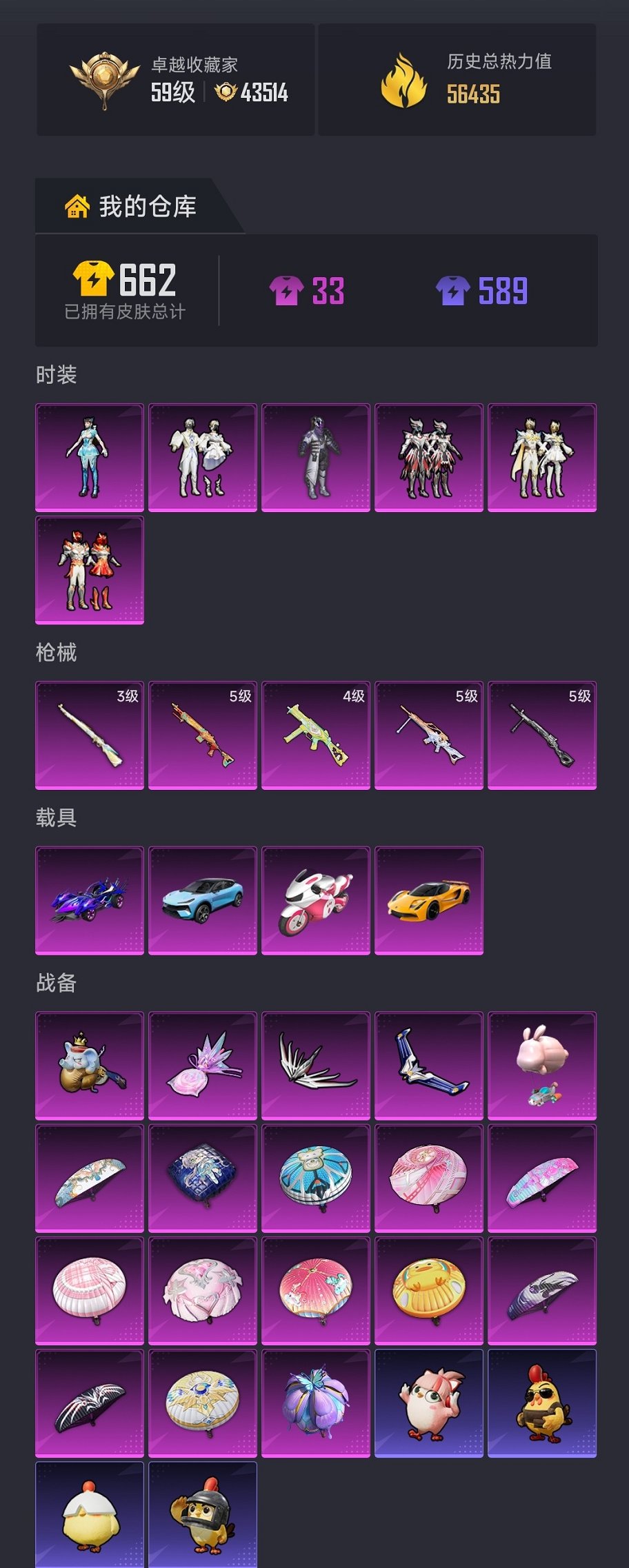The height and width of the screenshot is (1568, 629).
Task: Select the light blue SUV vehicle skin
Action: click(203, 901)
